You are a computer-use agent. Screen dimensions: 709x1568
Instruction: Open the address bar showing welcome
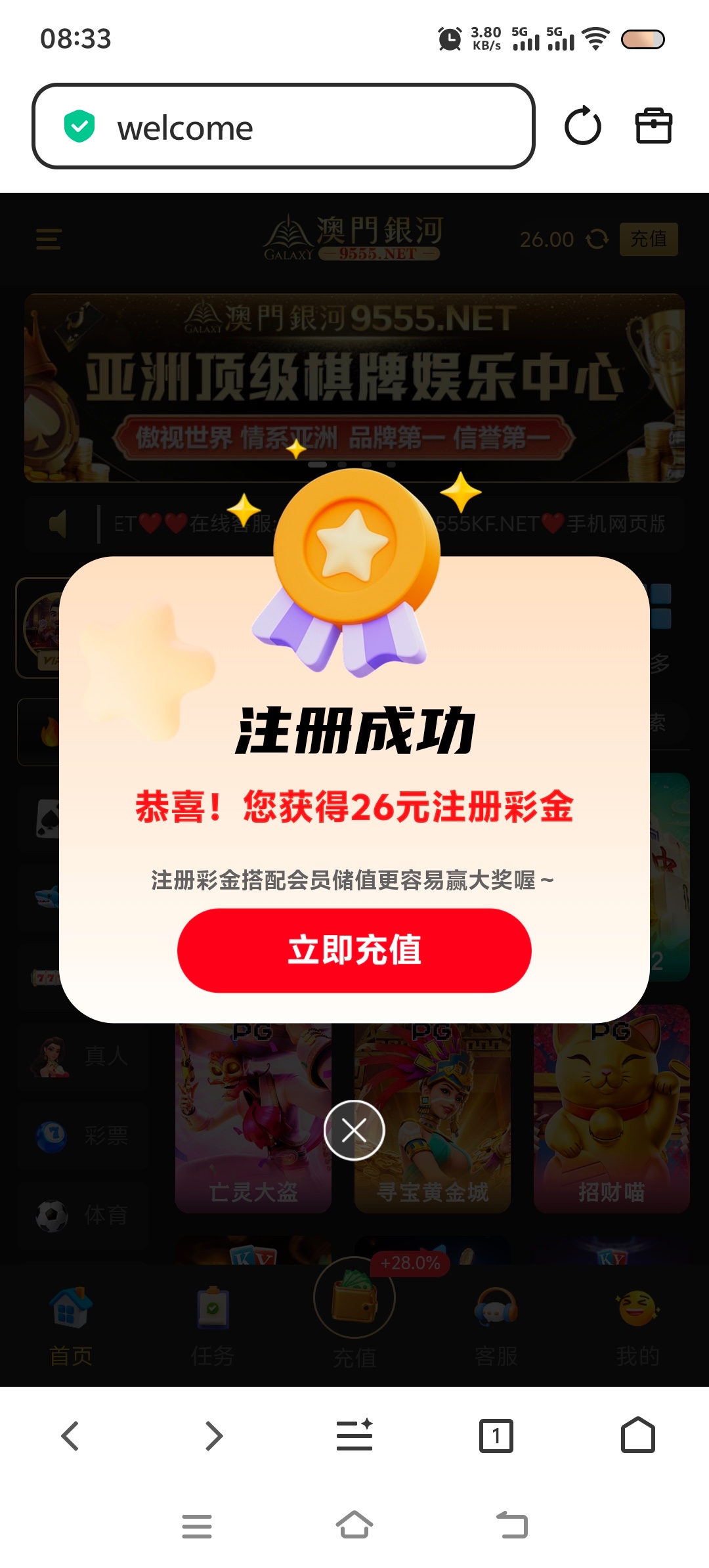[283, 126]
